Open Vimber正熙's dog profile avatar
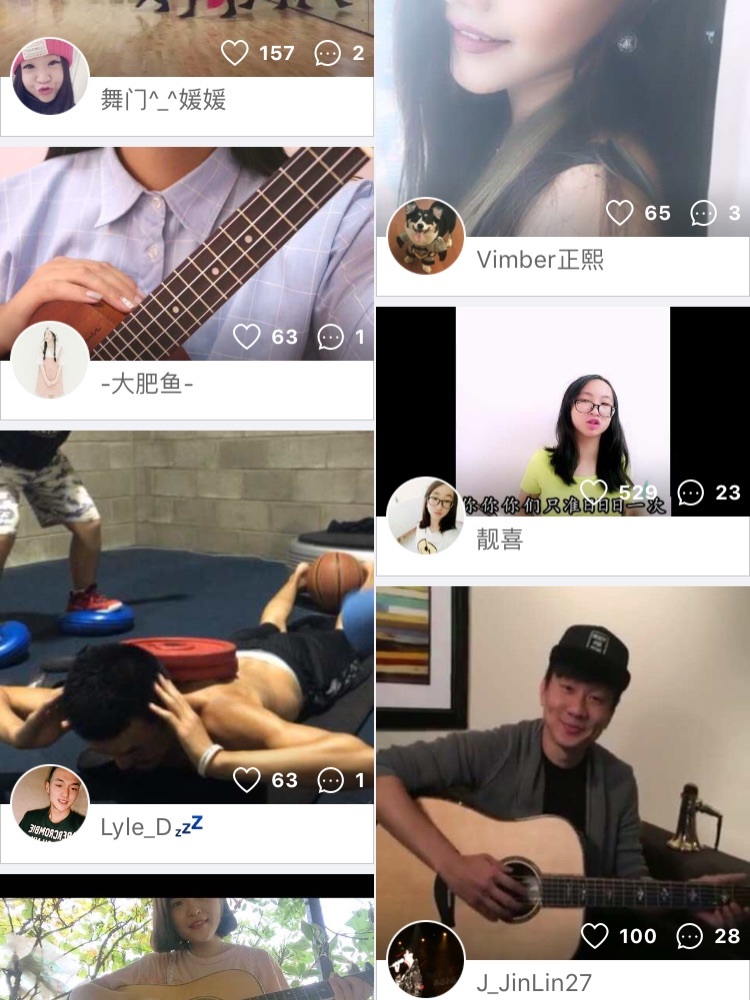 (x=426, y=236)
